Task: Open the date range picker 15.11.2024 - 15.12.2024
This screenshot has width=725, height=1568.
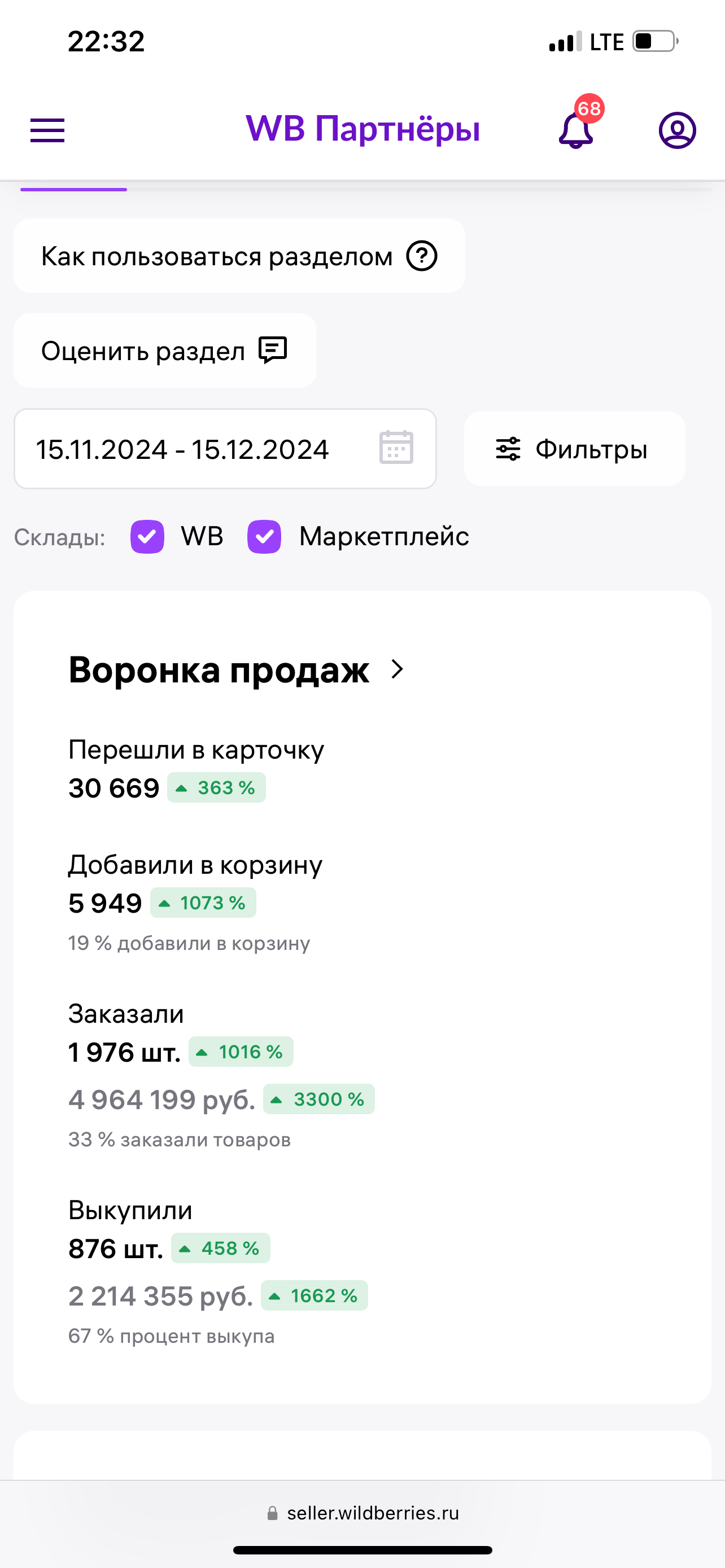Action: (x=225, y=449)
